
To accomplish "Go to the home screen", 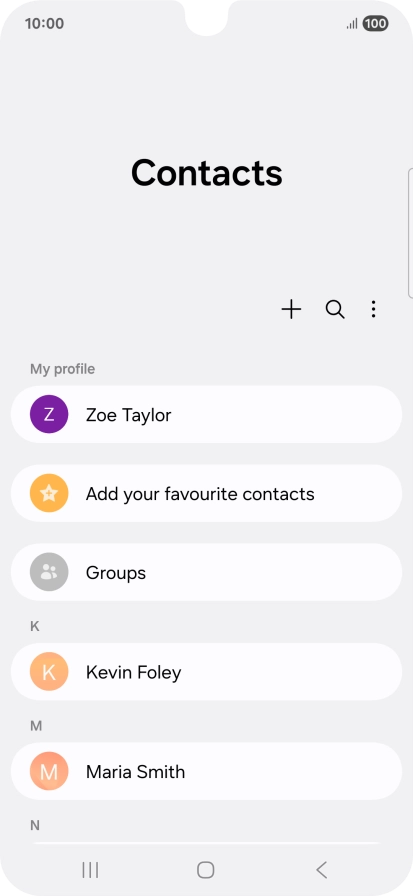I will pos(206,870).
